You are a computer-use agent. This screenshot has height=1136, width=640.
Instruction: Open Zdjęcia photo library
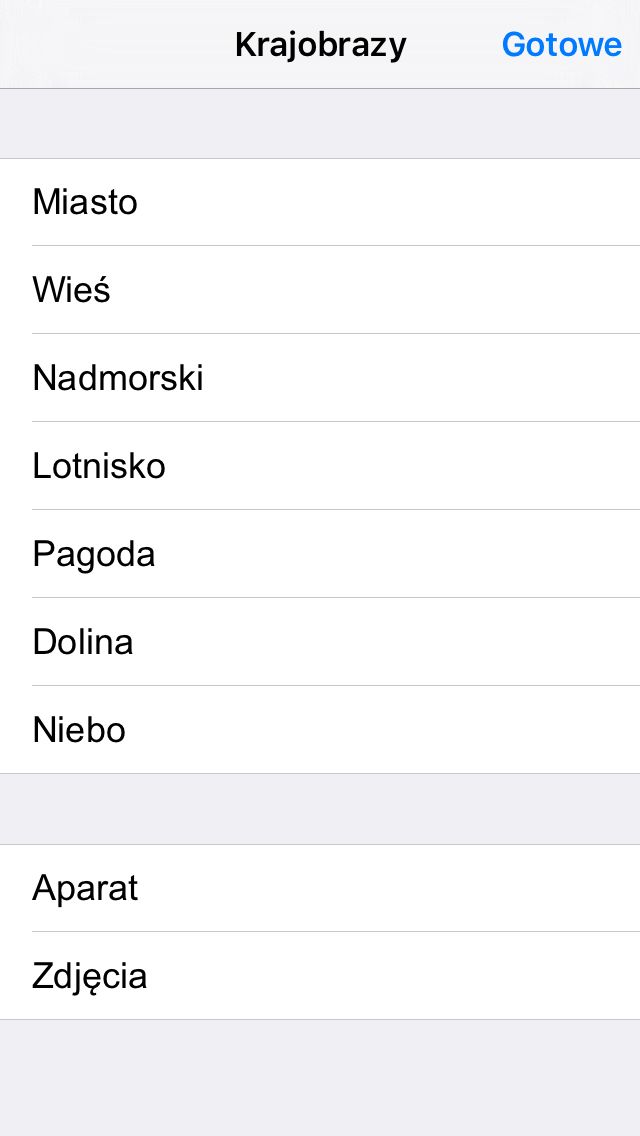coord(320,976)
